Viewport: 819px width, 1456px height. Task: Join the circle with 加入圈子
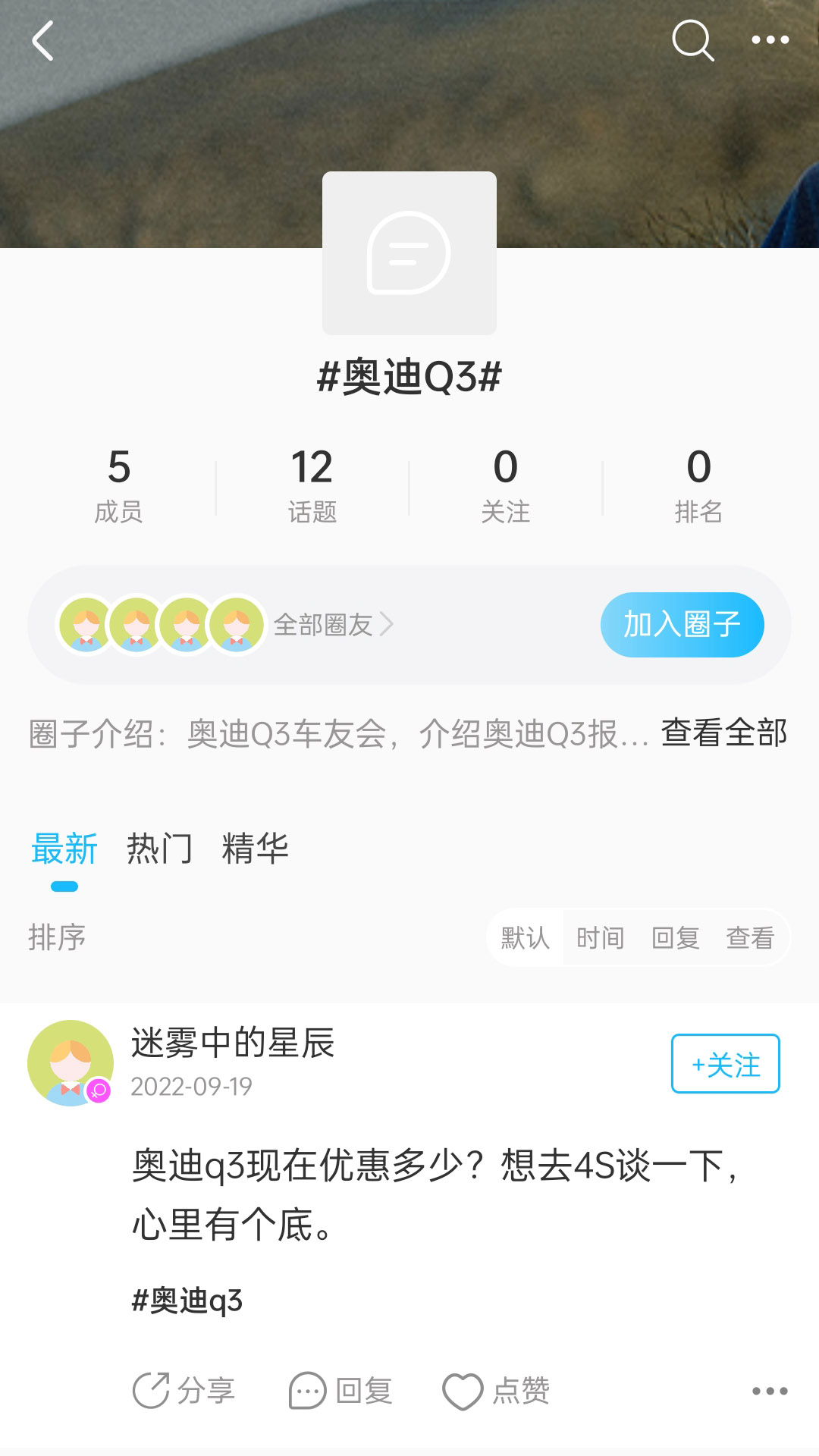pyautogui.click(x=682, y=625)
